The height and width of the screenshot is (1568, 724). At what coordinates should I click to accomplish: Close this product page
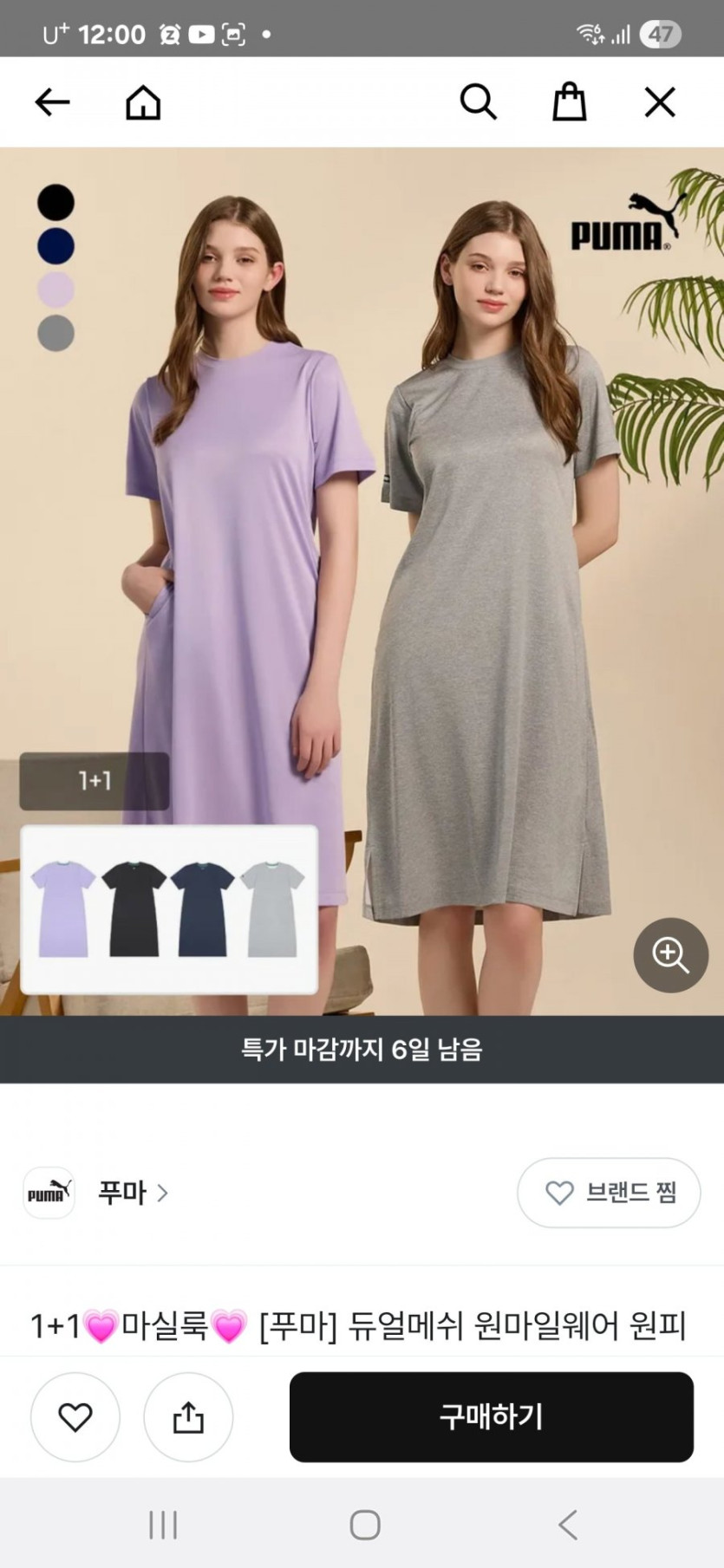coord(660,102)
